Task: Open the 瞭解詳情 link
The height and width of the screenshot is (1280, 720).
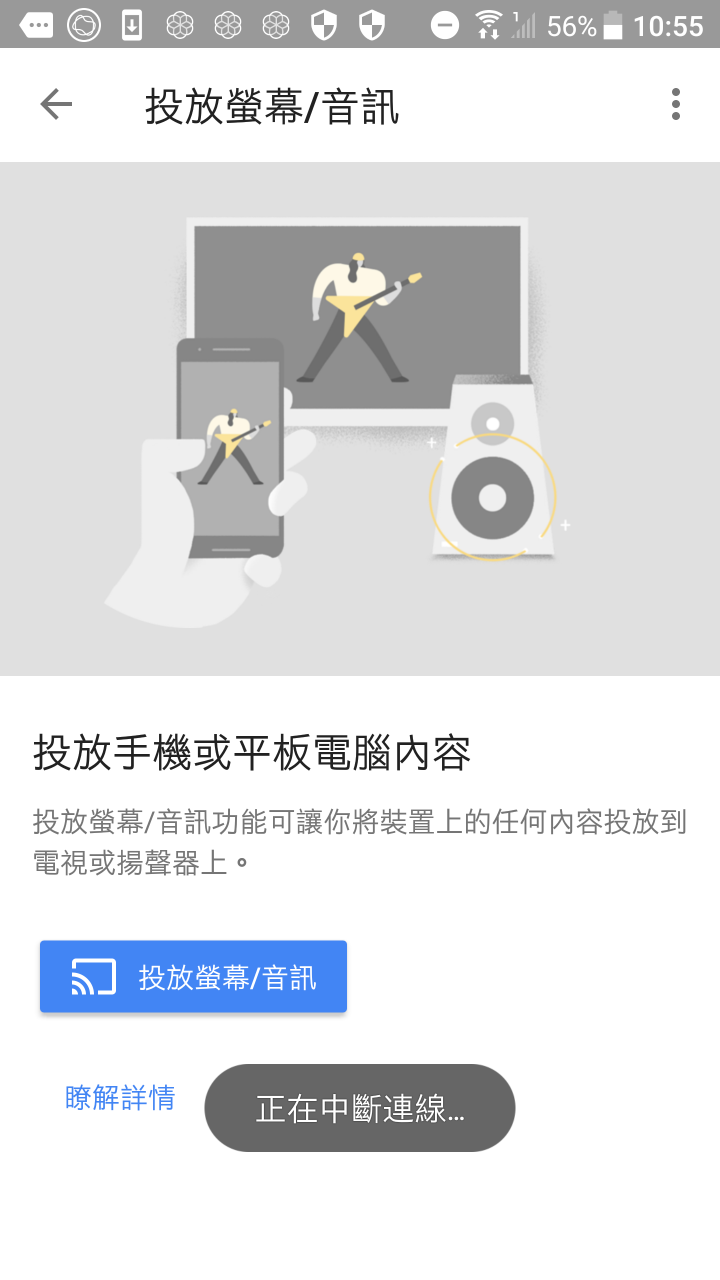Action: coord(120,1098)
